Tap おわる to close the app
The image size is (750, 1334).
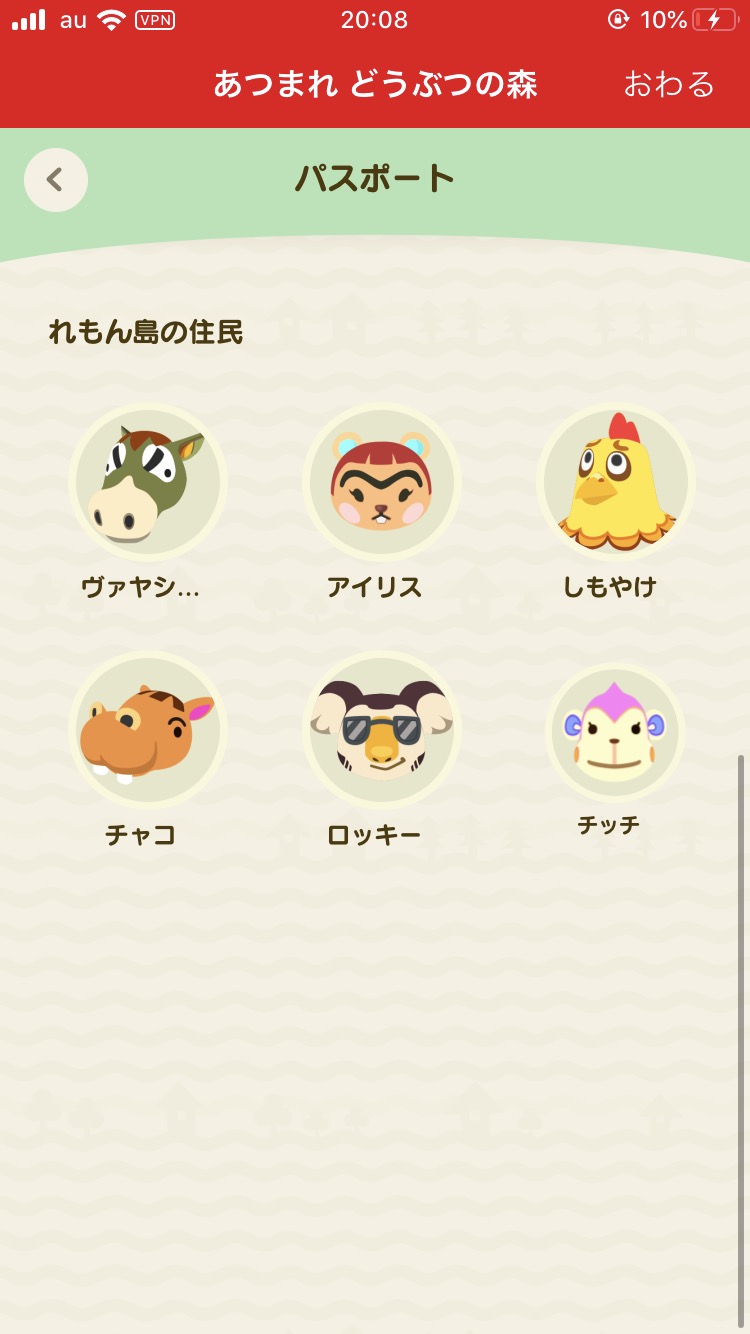pyautogui.click(x=669, y=84)
